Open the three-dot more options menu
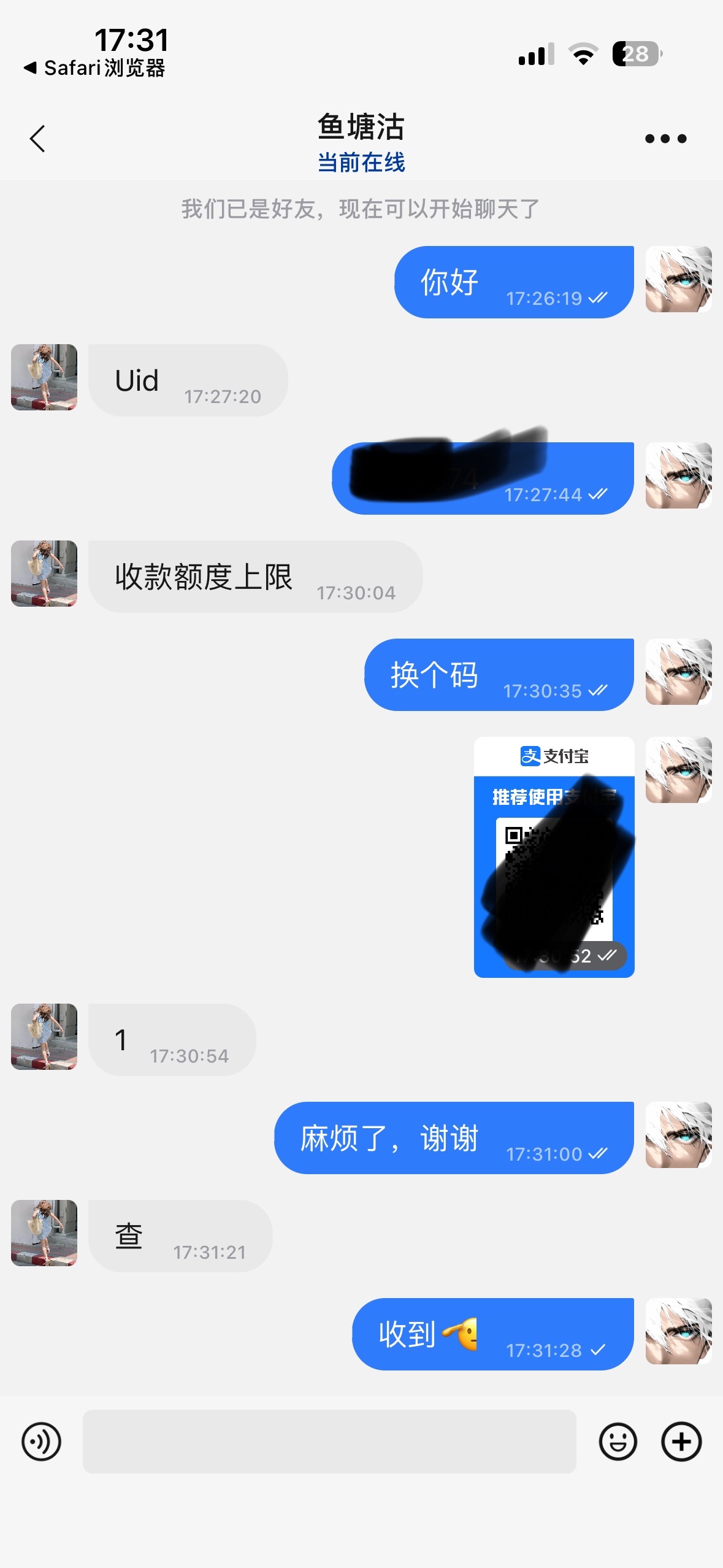 coord(665,139)
